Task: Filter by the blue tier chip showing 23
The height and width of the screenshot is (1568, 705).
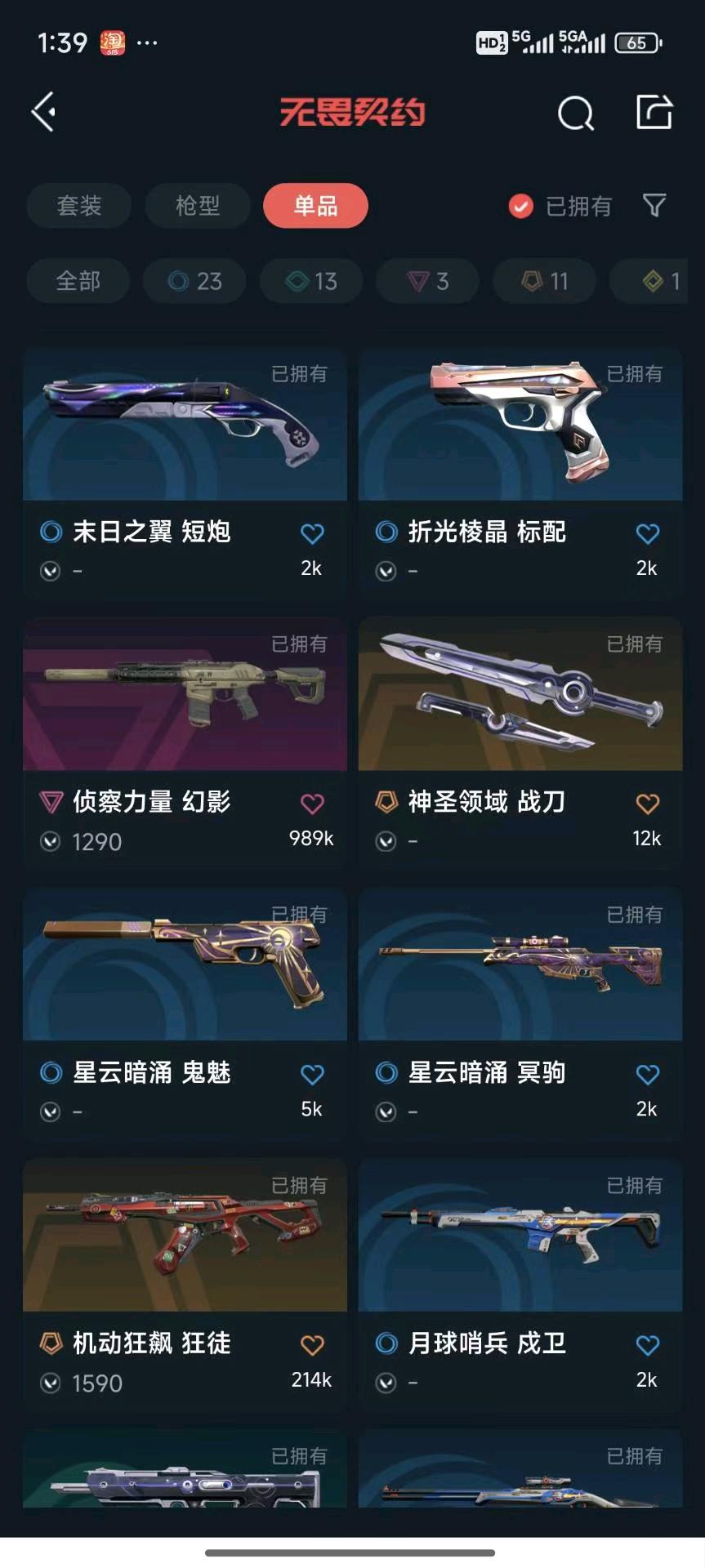Action: (195, 282)
